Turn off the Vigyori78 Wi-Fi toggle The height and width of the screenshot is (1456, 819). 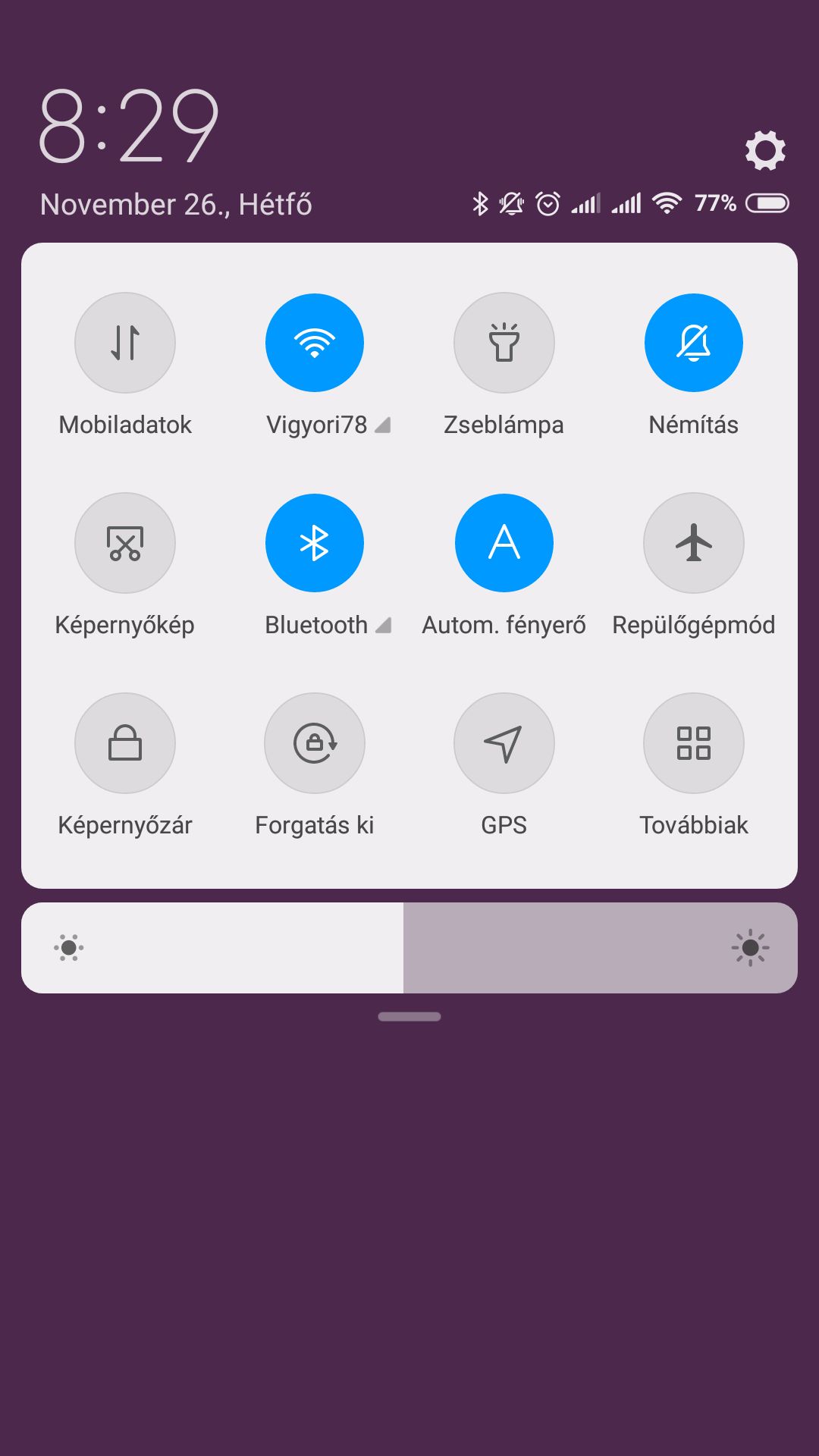coord(315,343)
